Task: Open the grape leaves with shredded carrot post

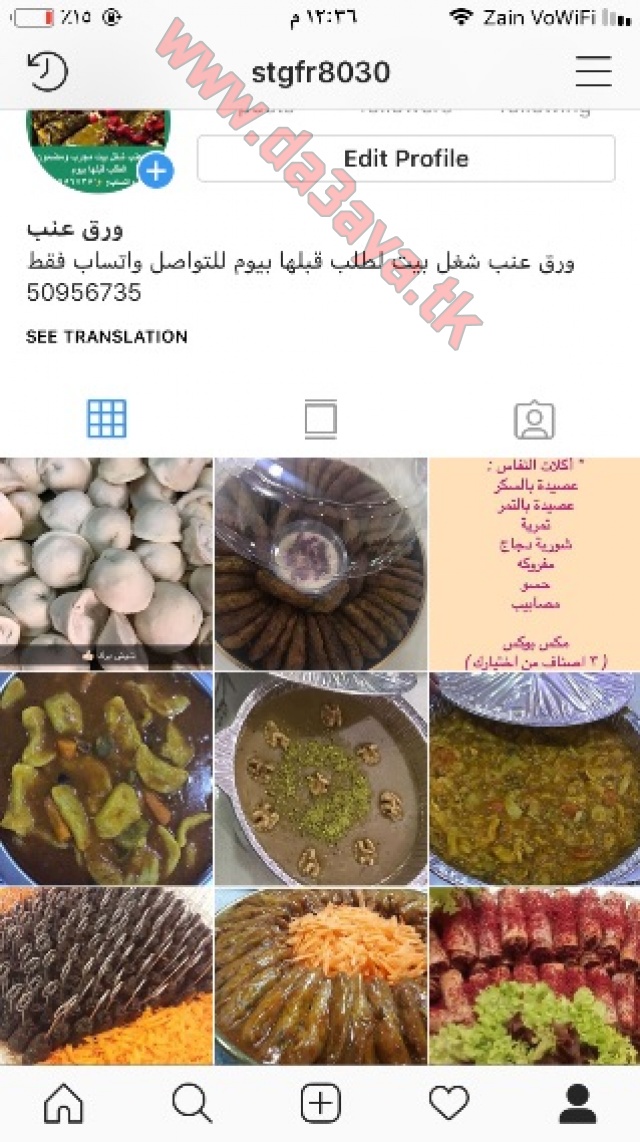Action: [320, 976]
